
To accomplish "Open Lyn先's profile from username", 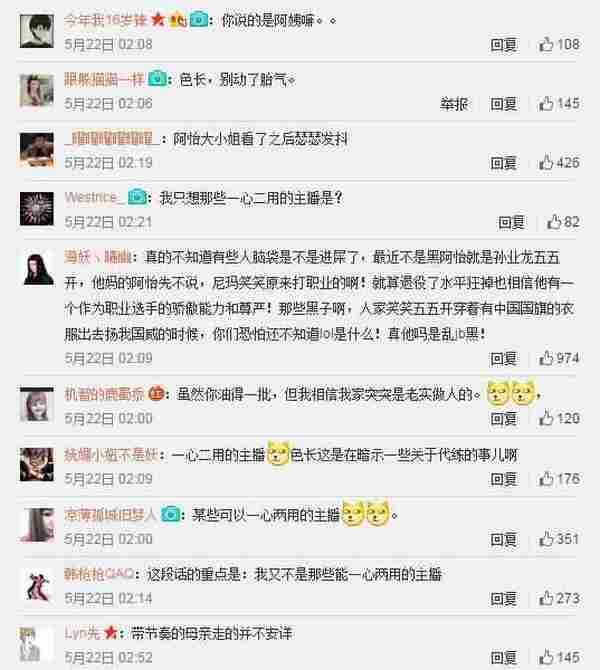I will (81, 633).
